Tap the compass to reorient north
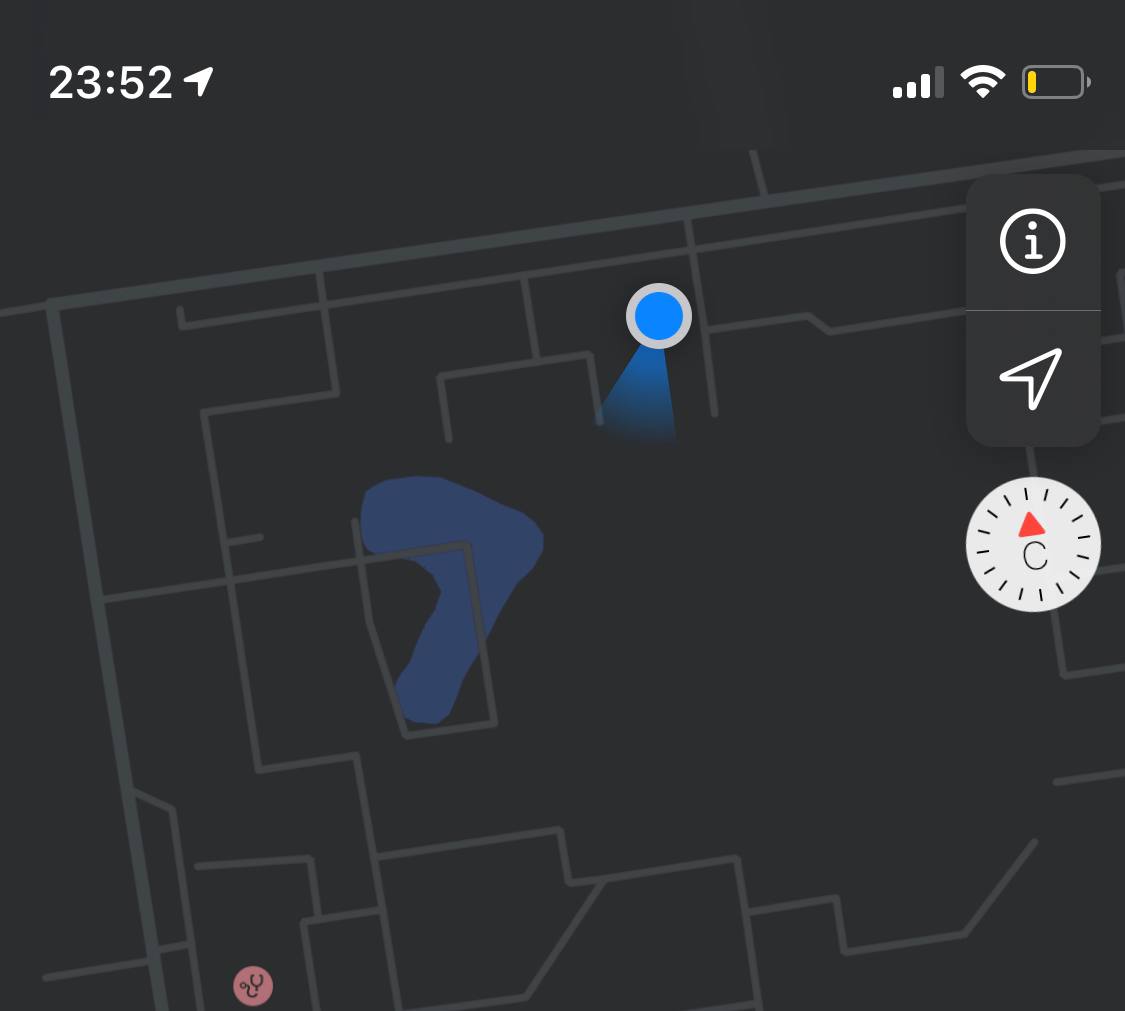The image size is (1125, 1011). 1033,545
